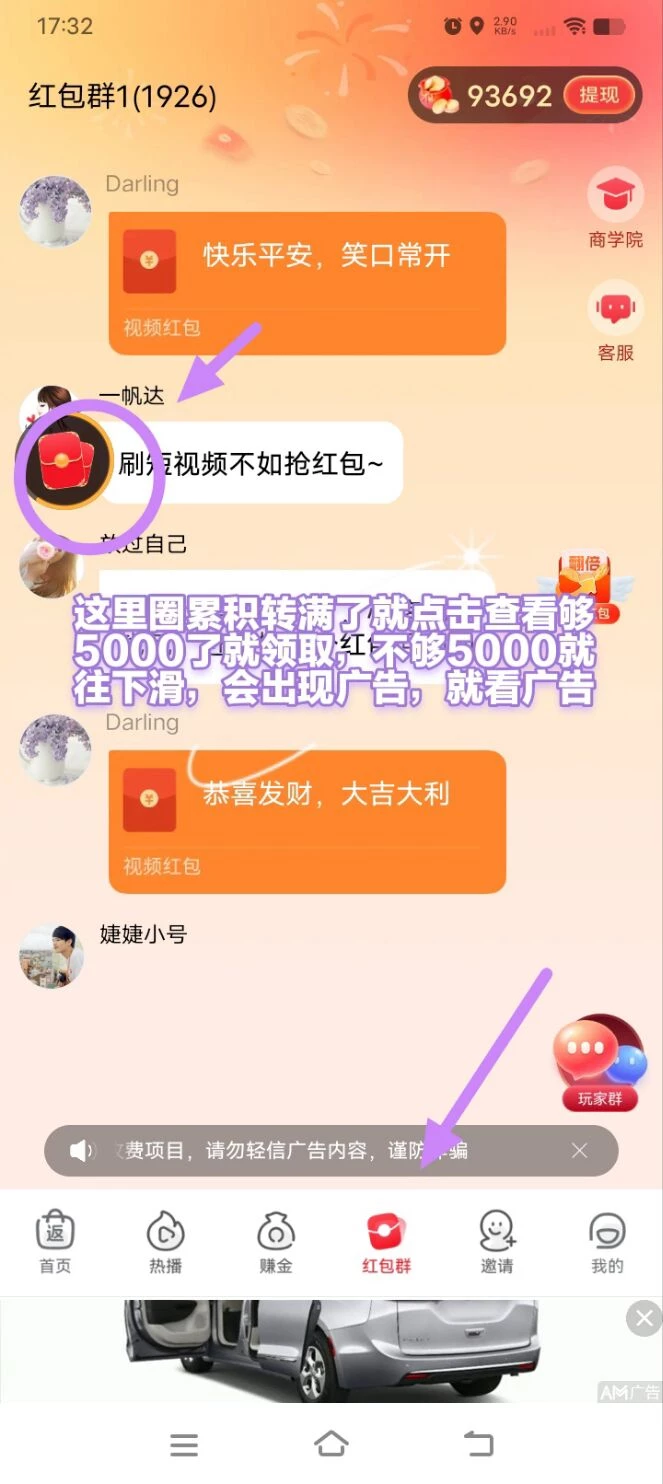Screen dimensions: 663x1484
Task: Select the 红包群 tab
Action: click(386, 1241)
